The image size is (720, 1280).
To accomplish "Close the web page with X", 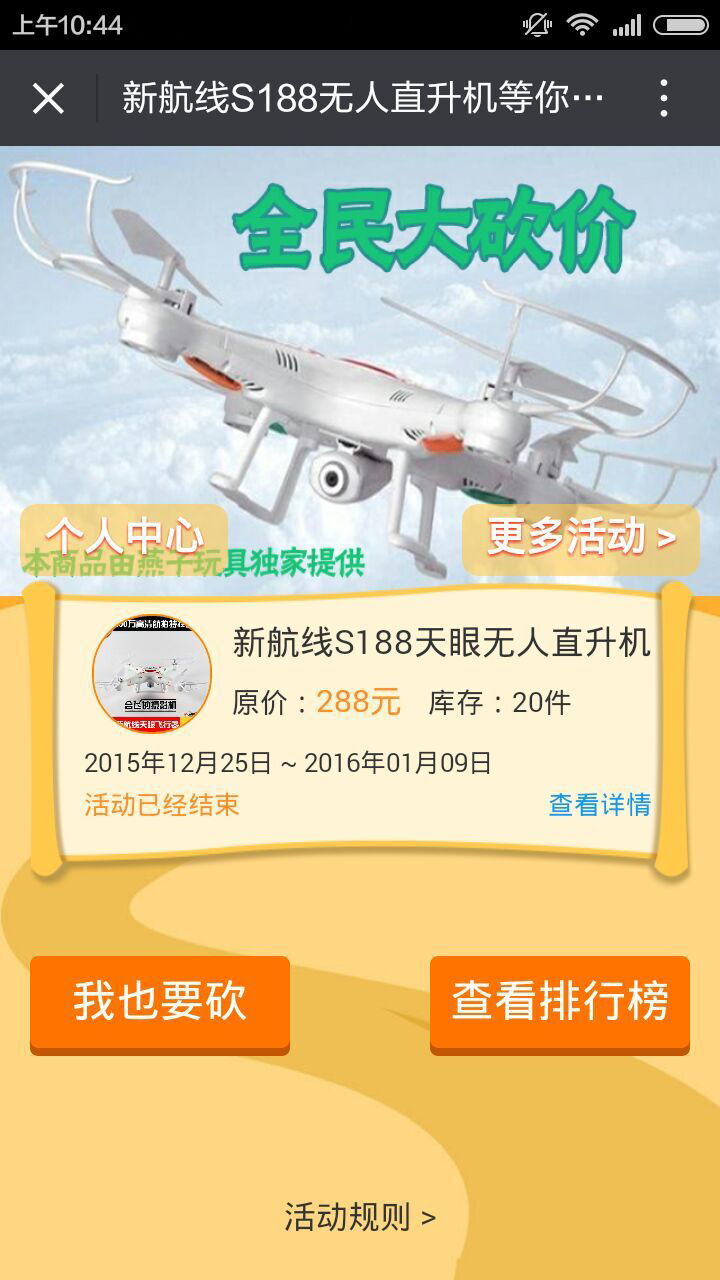I will tap(48, 98).
